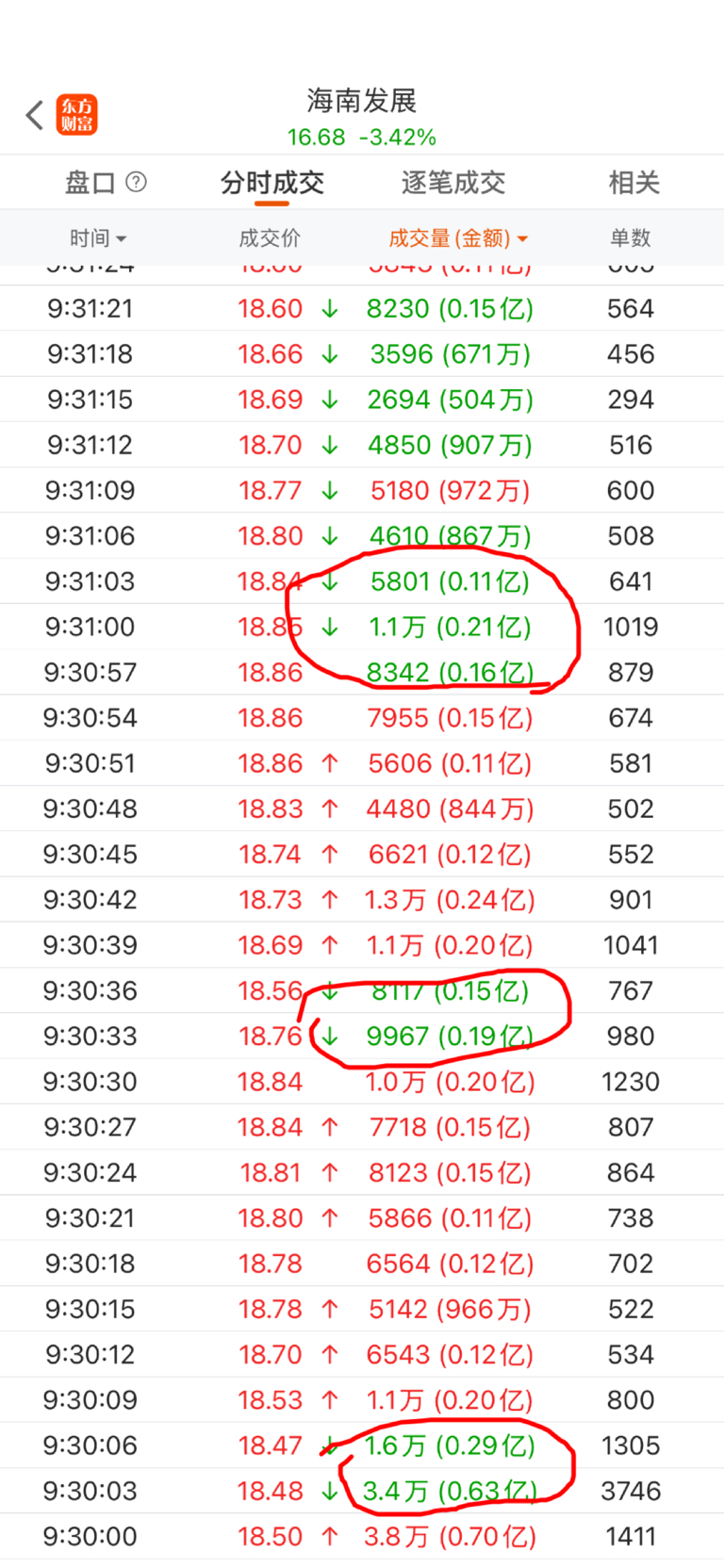Open the 相关 tab
Screen dimensions: 724x1568
click(x=633, y=183)
